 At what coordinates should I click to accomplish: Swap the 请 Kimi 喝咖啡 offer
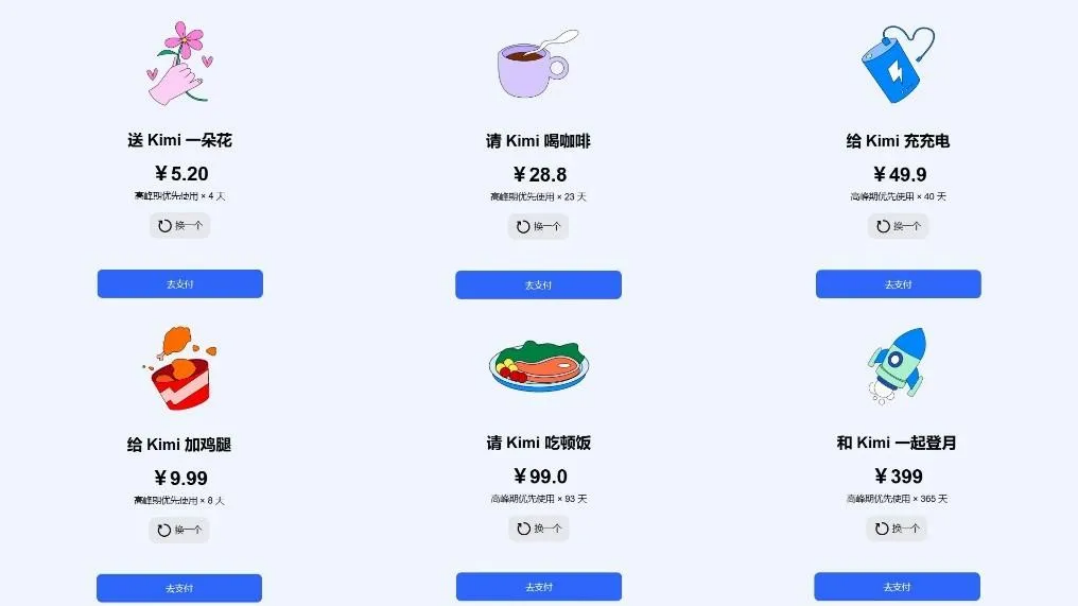[x=538, y=227]
